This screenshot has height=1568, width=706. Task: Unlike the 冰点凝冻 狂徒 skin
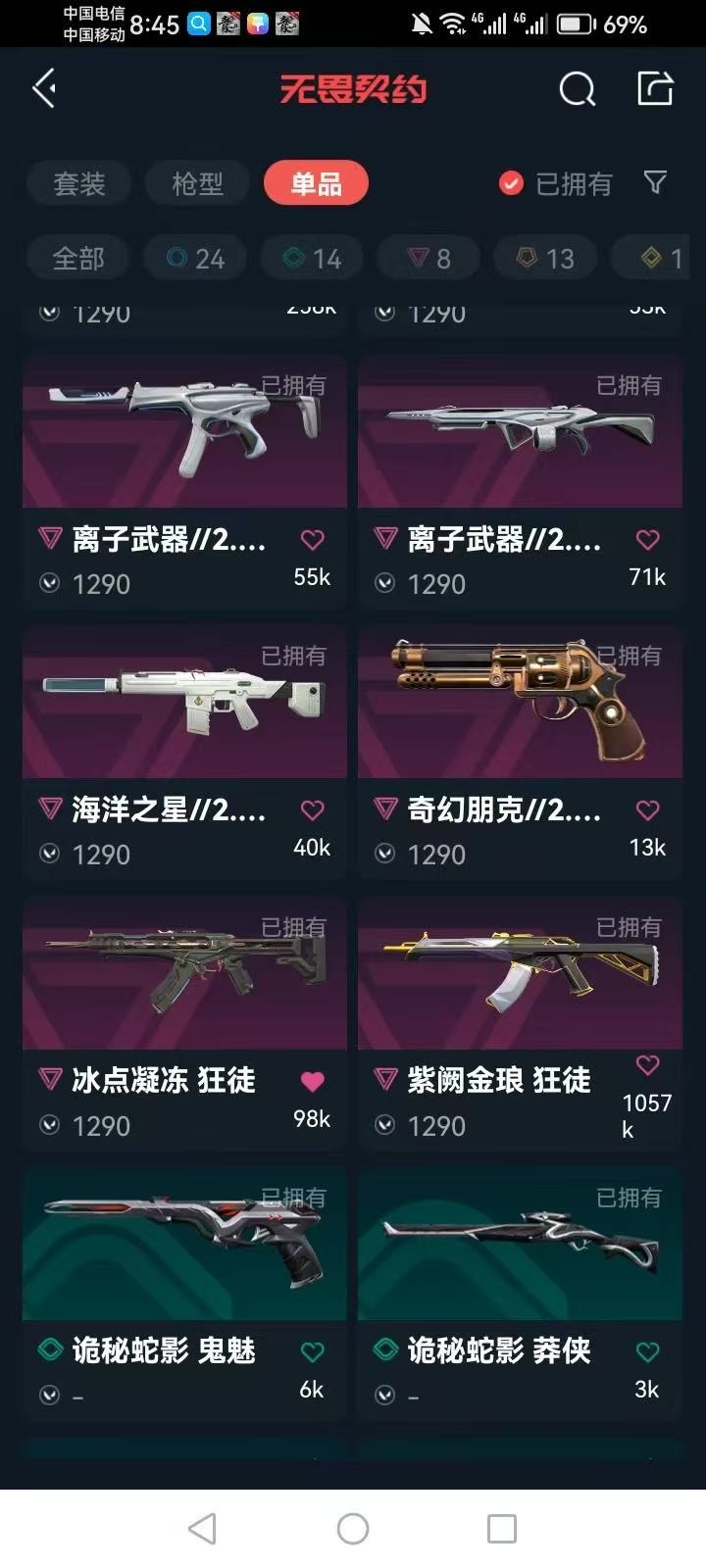point(312,1081)
